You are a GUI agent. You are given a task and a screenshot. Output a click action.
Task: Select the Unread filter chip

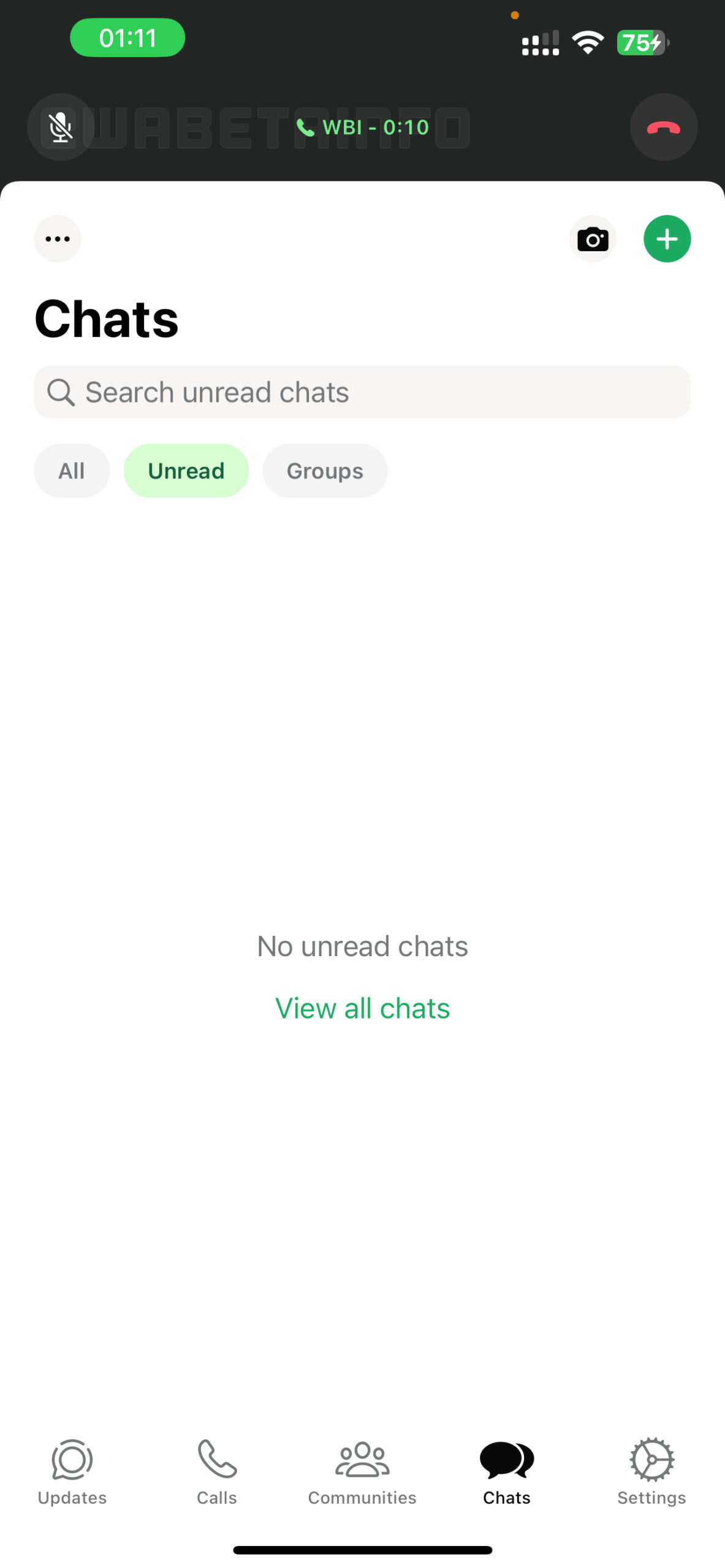click(x=186, y=470)
